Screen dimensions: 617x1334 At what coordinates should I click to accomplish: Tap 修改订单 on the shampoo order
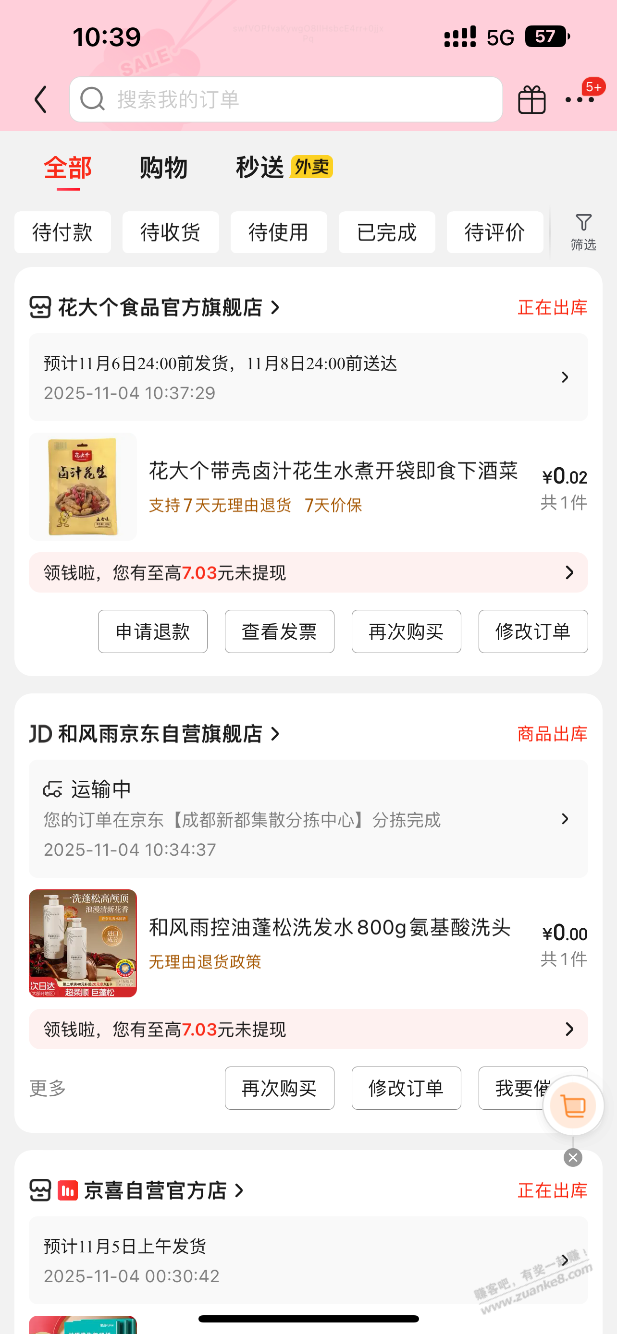pyautogui.click(x=406, y=1088)
